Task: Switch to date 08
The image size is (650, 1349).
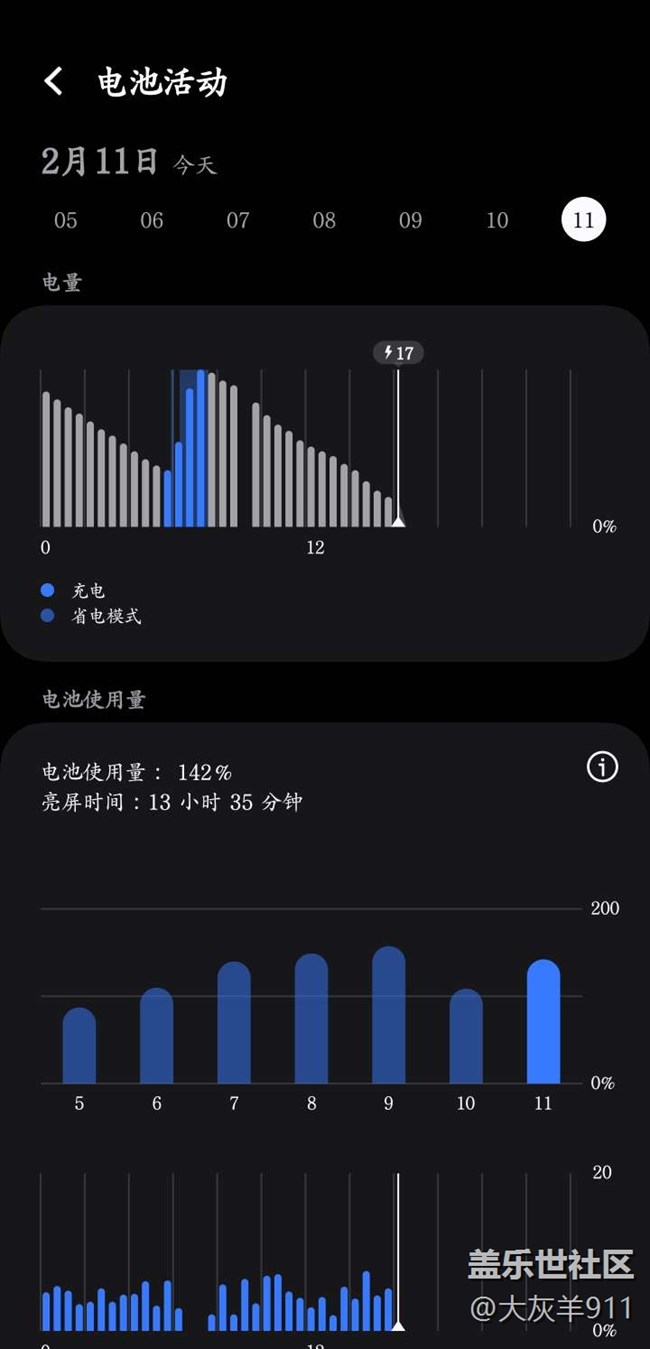Action: pyautogui.click(x=324, y=220)
